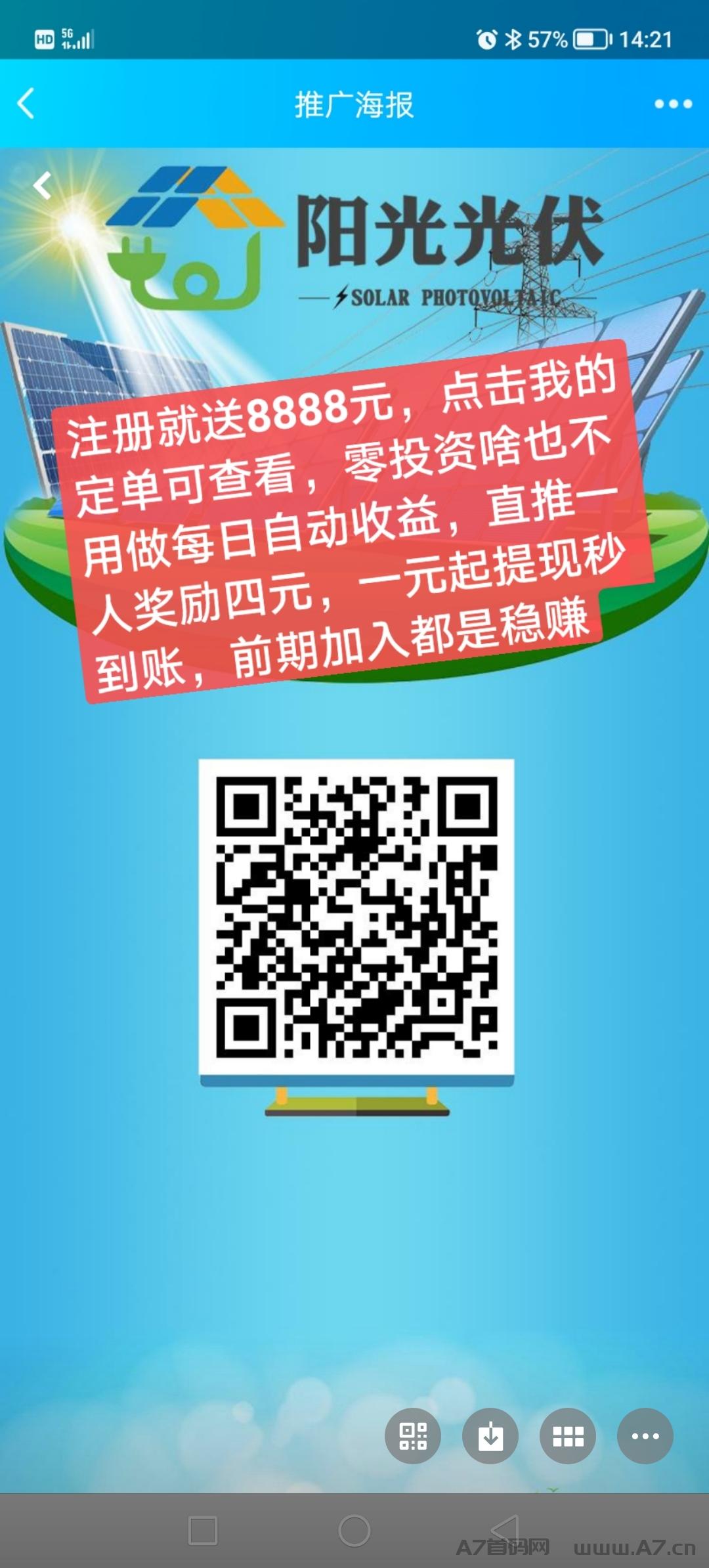Save the poster with the download button

[x=490, y=1436]
